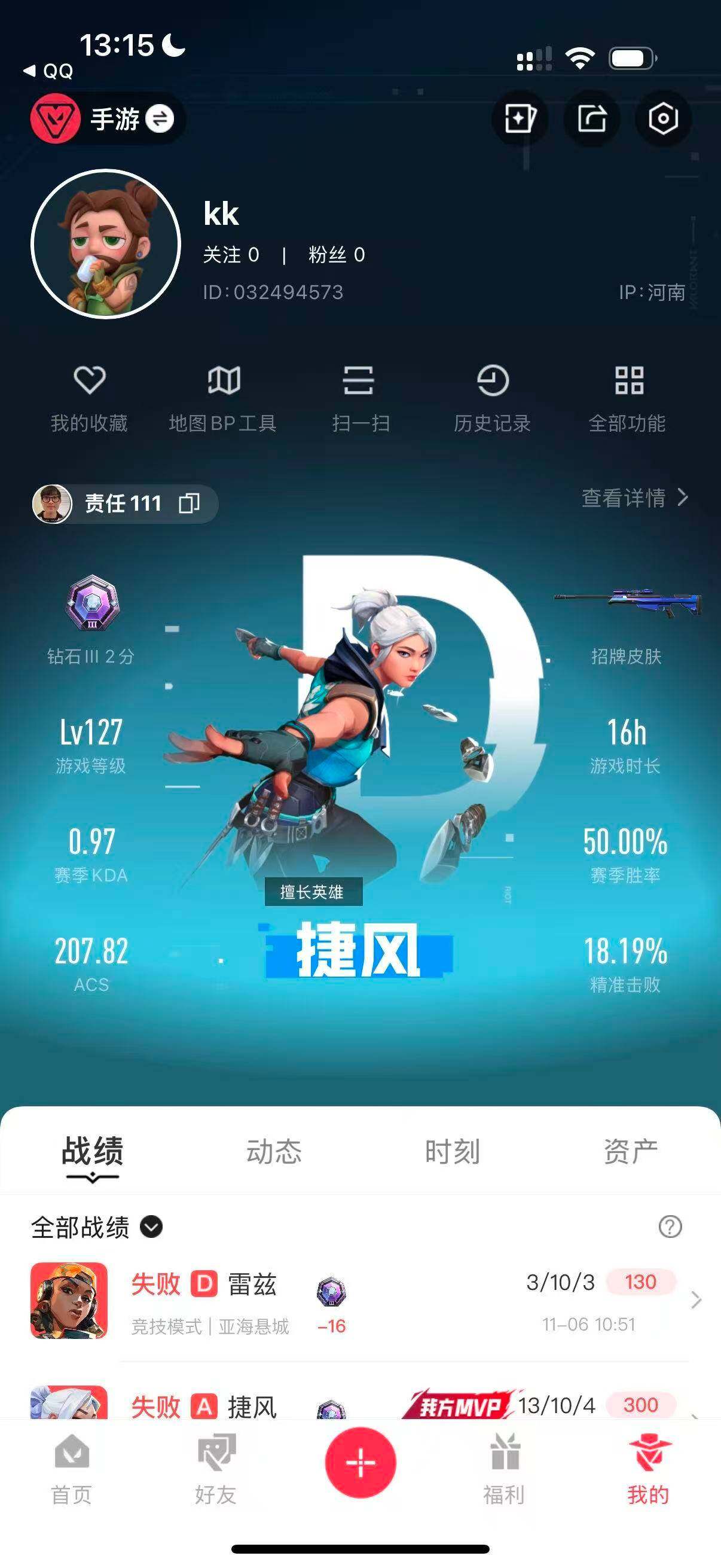721x1568 pixels.
Task: Switch game mode via 手游 toggle
Action: click(160, 118)
